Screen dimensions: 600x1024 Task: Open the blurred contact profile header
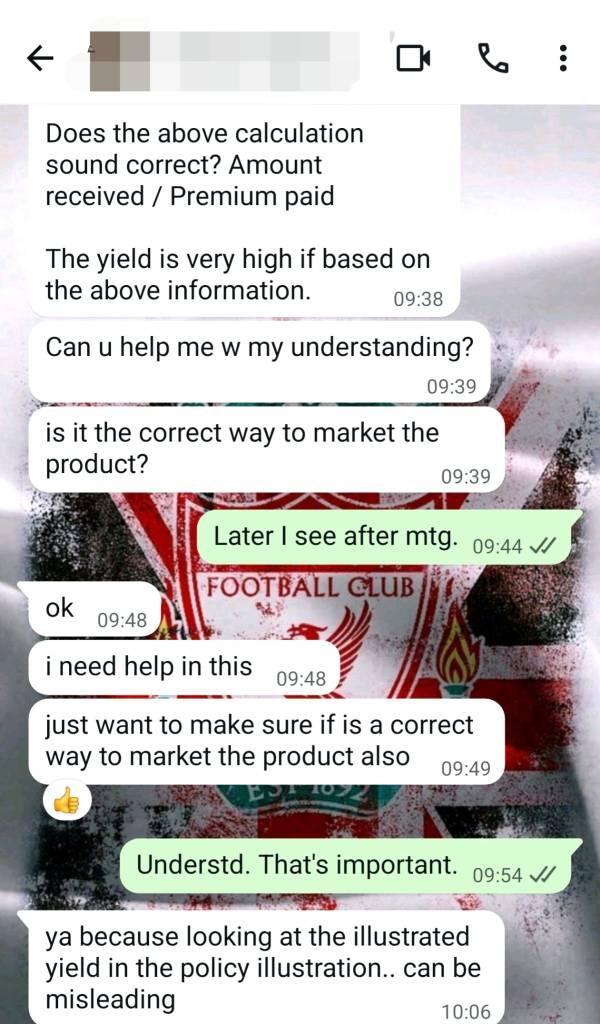tap(223, 61)
